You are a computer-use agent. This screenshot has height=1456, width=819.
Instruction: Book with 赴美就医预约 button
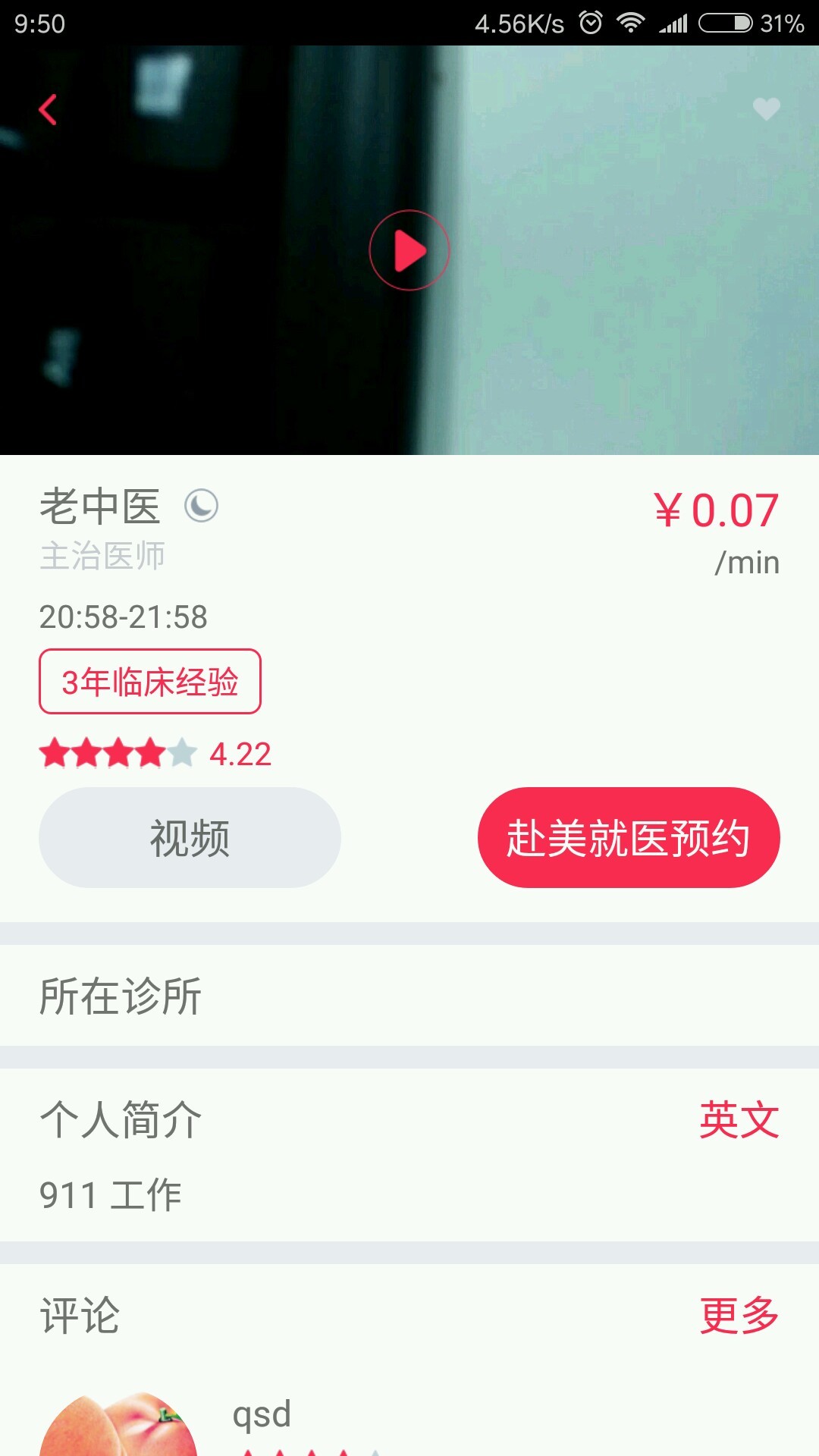coord(628,838)
